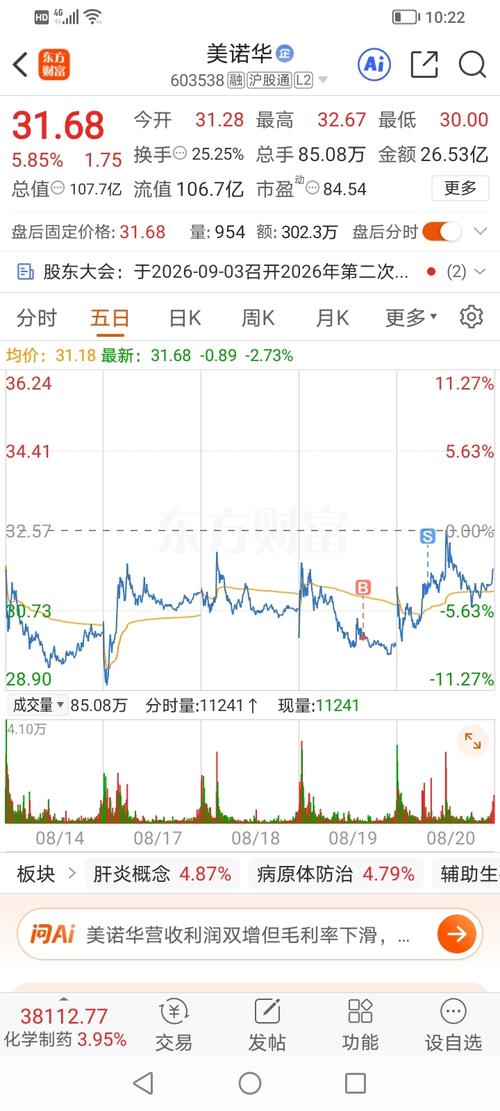Share this stock page
Viewport: 500px width, 1111px height.
[x=424, y=65]
